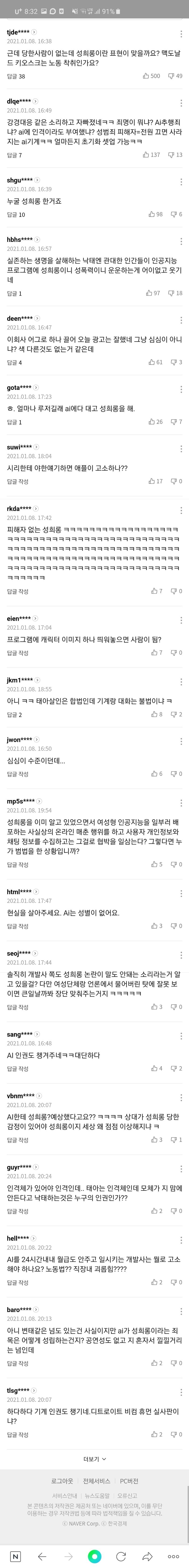Dislike the comment by dlqe****

(176, 155)
